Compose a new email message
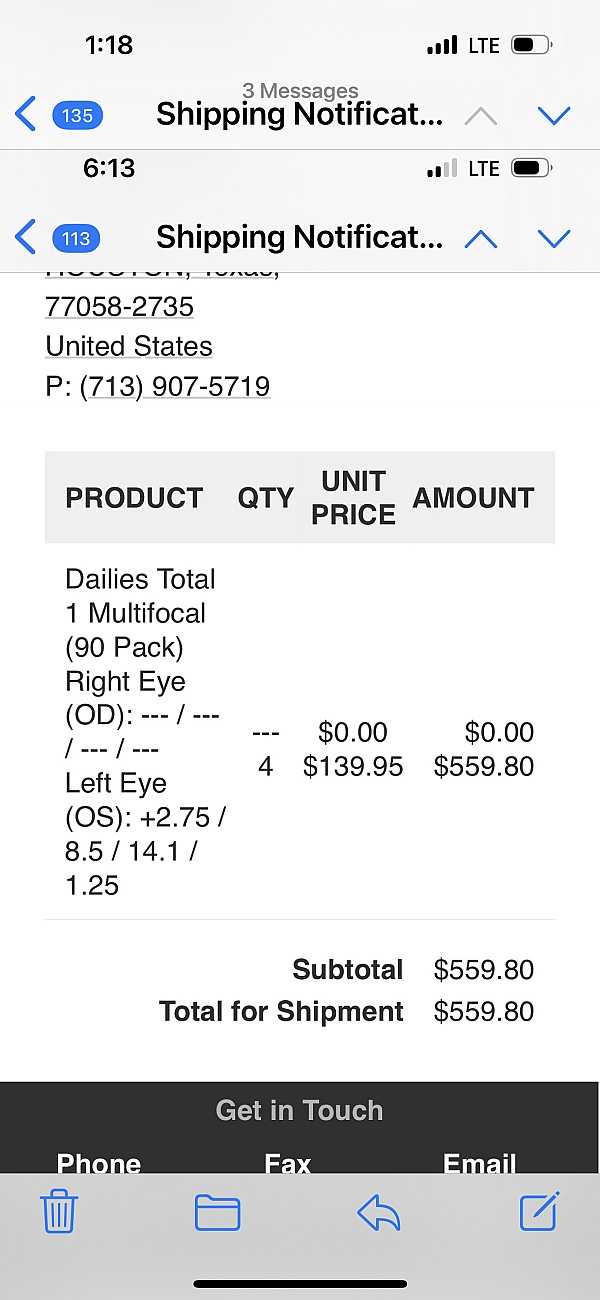 540,1212
